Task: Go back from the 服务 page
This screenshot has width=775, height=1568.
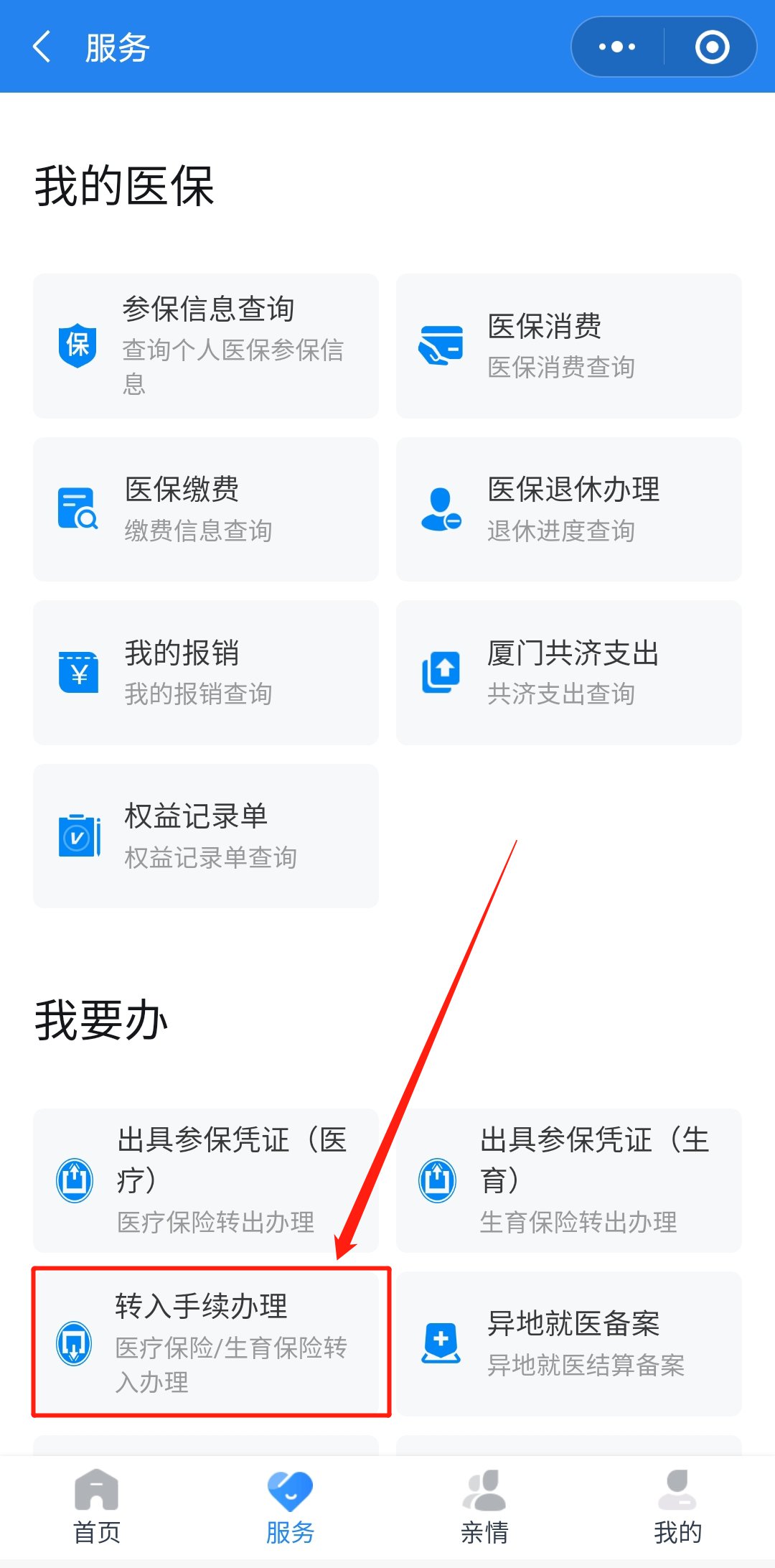Action: 43,47
